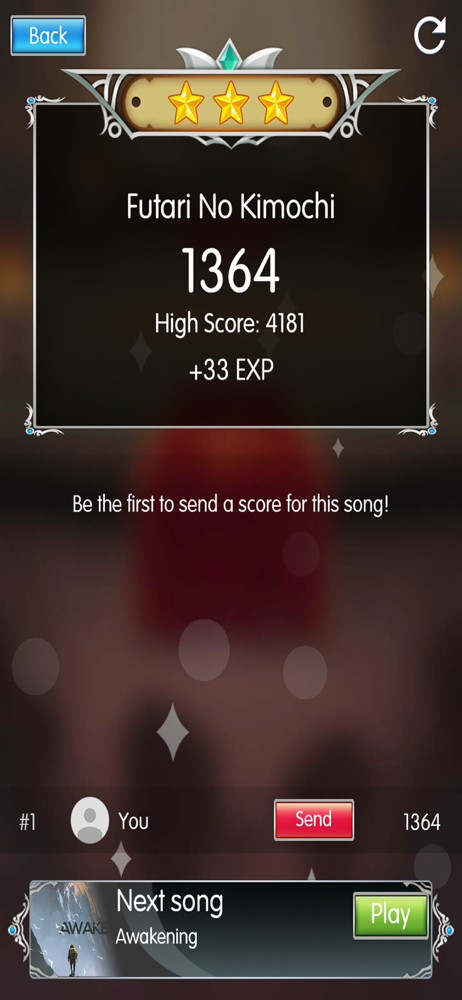Viewport: 462px width, 1000px height.
Task: Open the Awakening album cover
Action: (70, 929)
